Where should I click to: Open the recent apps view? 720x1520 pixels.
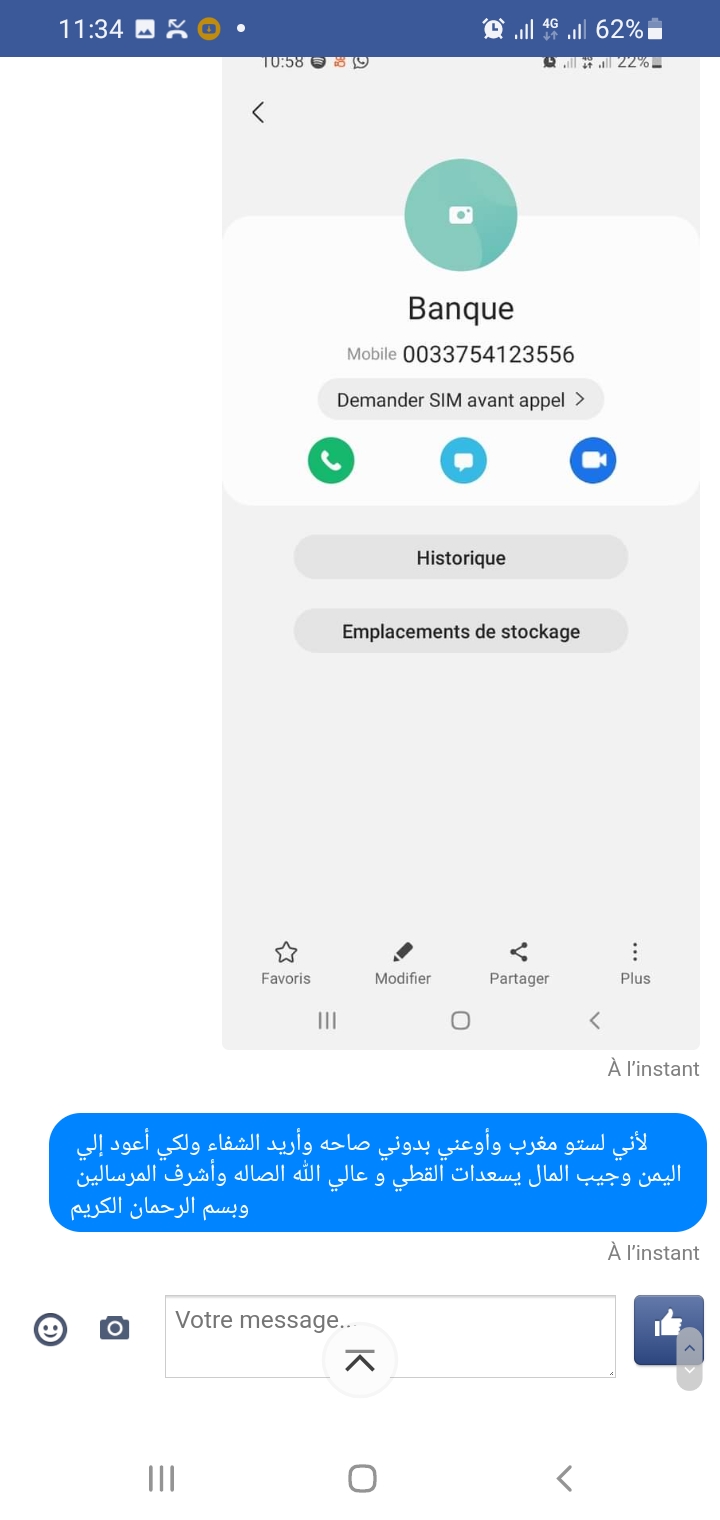[x=161, y=1478]
